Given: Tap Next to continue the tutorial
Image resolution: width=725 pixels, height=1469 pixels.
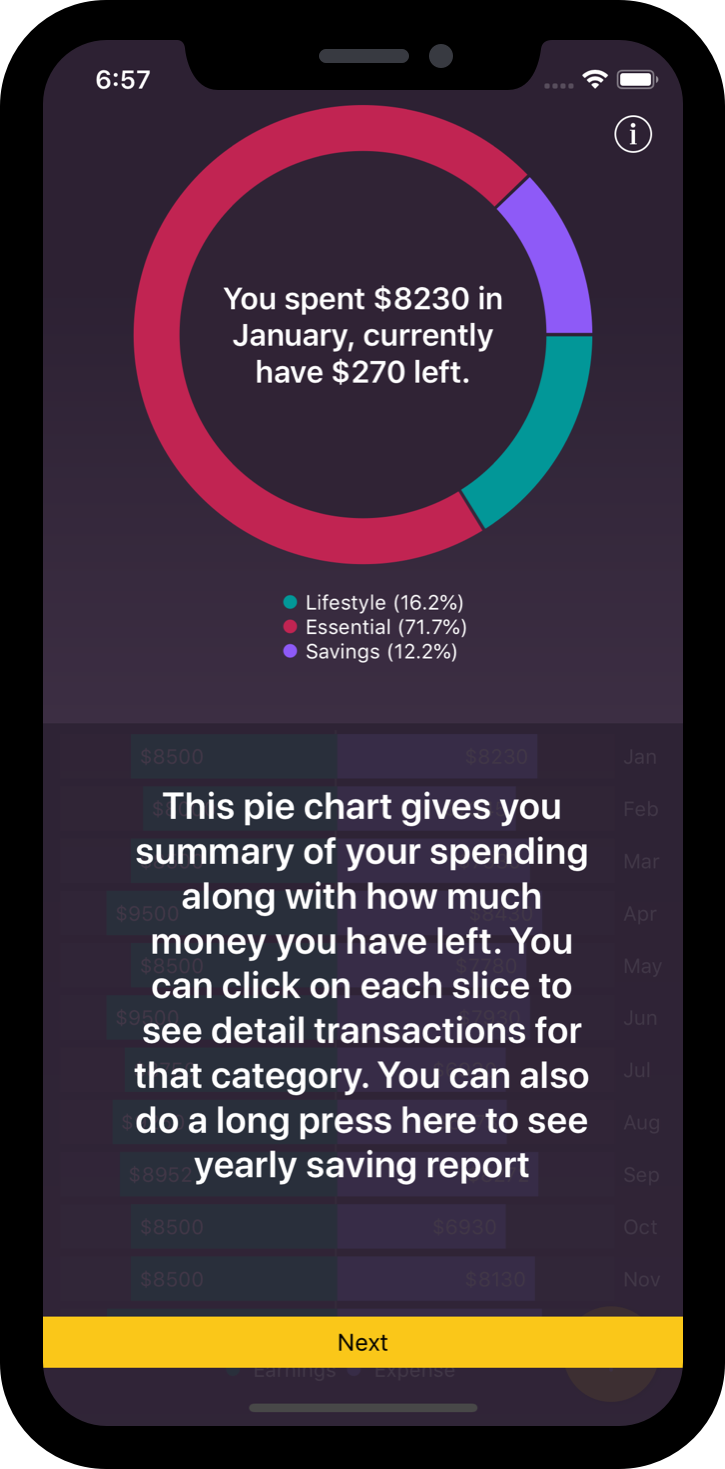Looking at the screenshot, I should click(x=362, y=1342).
